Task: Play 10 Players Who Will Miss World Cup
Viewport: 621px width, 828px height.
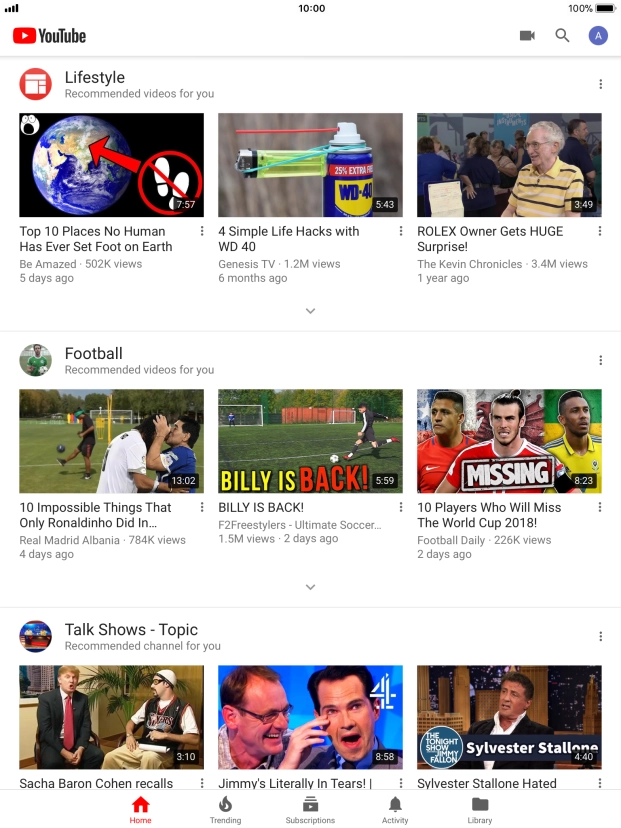Action: (x=509, y=441)
